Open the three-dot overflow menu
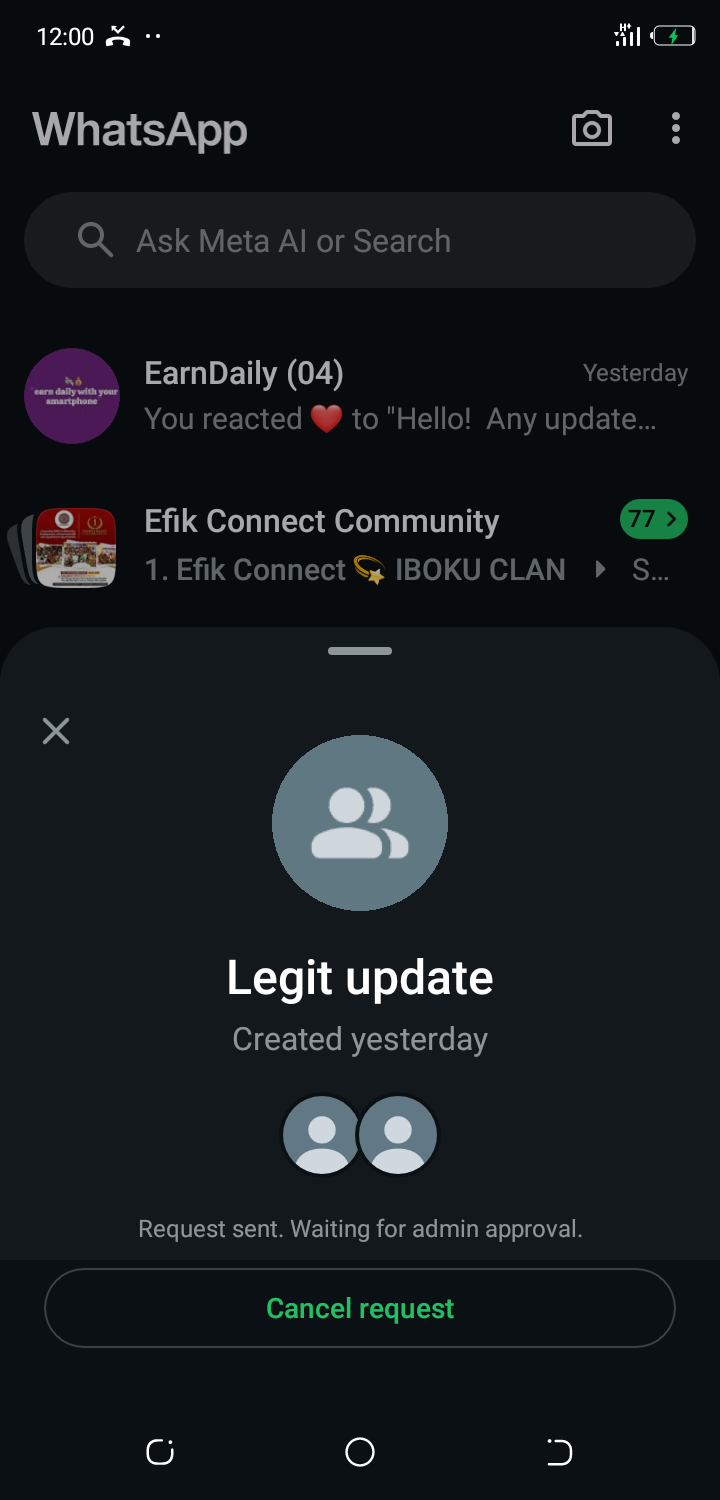The height and width of the screenshot is (1500, 720). click(x=676, y=129)
